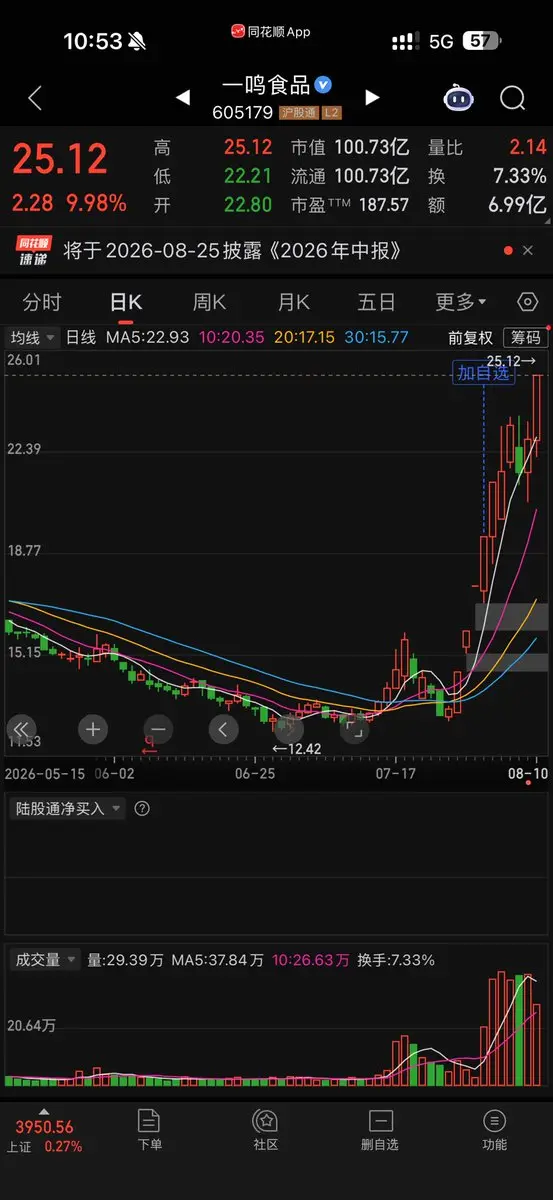Switch to the 分时 tab
The image size is (553, 1200).
coord(42,302)
